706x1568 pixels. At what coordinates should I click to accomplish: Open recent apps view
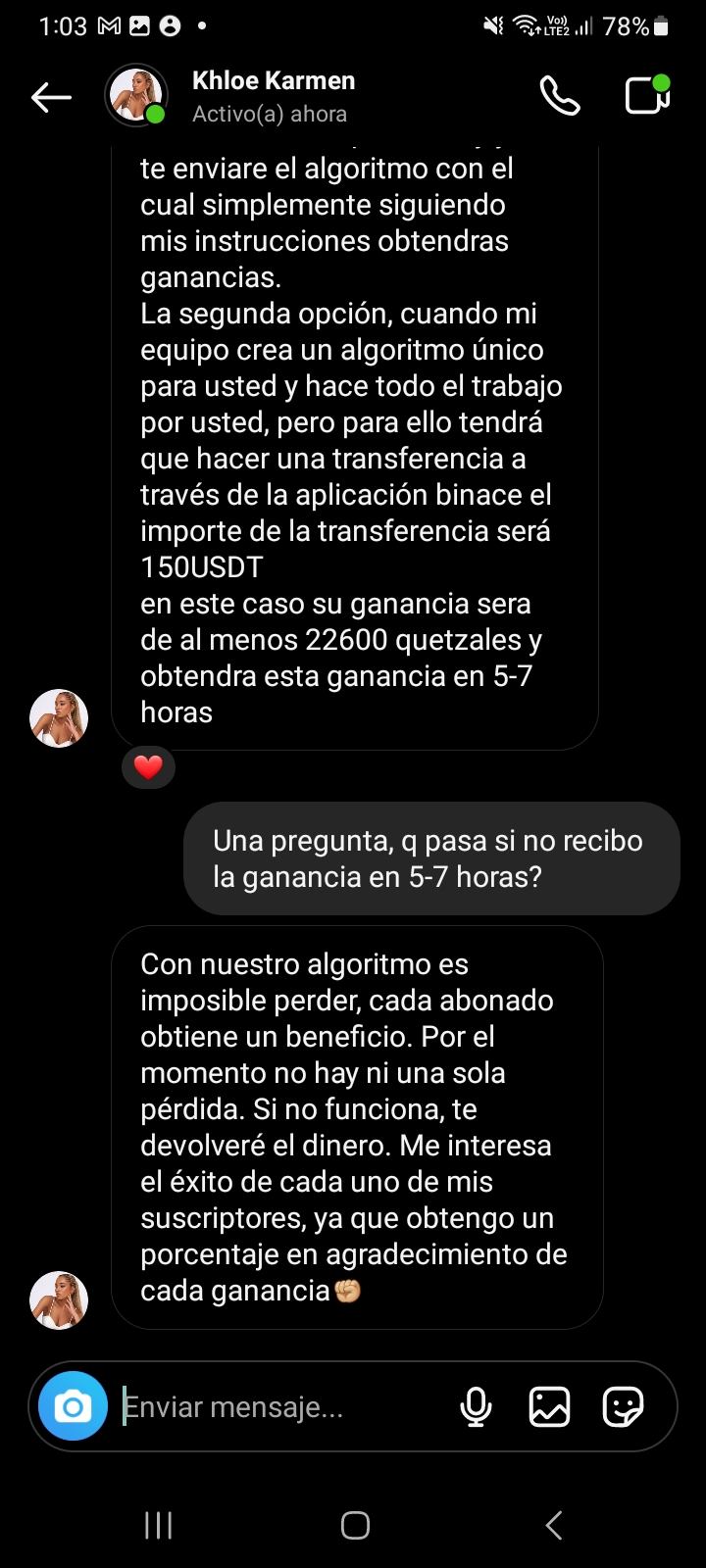click(x=158, y=1525)
